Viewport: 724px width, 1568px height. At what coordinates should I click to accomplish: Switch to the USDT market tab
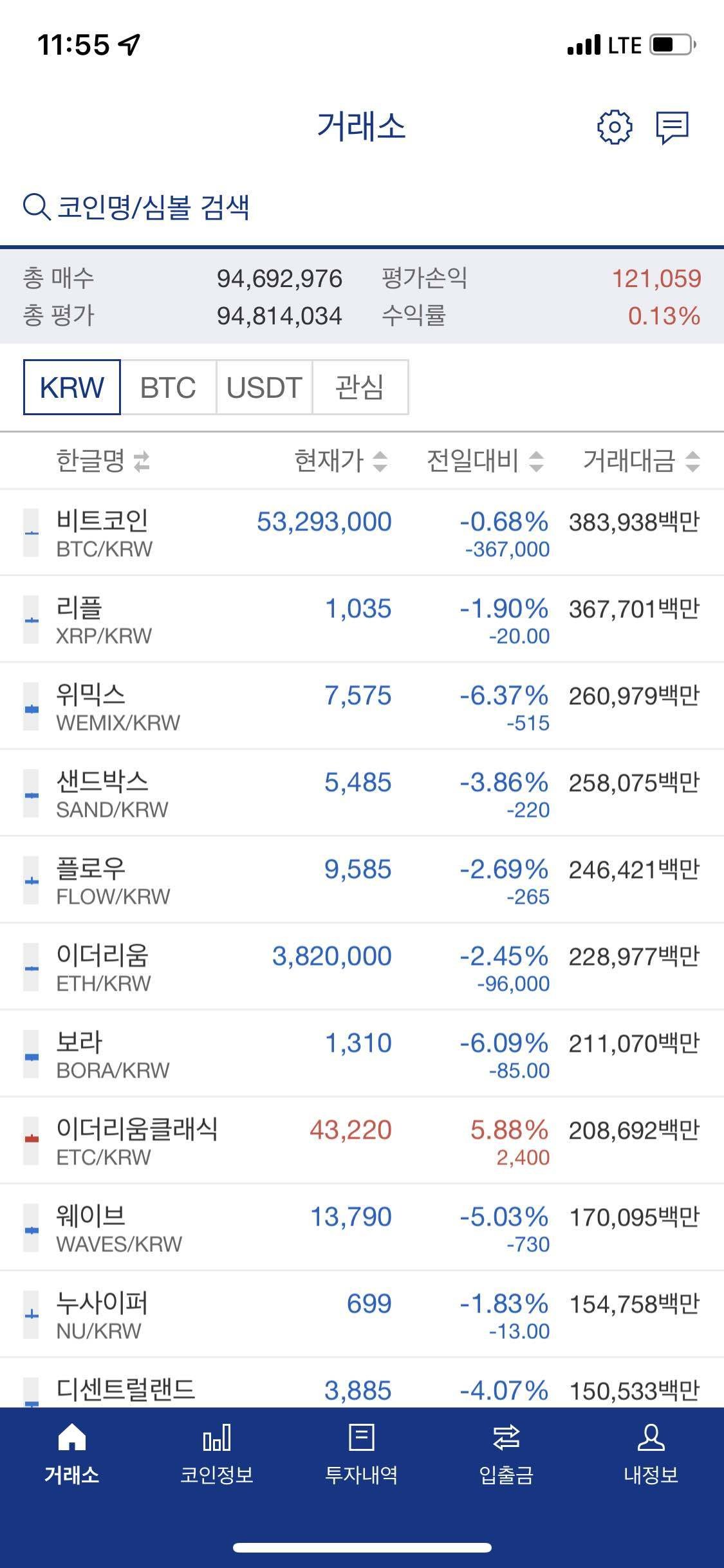(x=265, y=387)
